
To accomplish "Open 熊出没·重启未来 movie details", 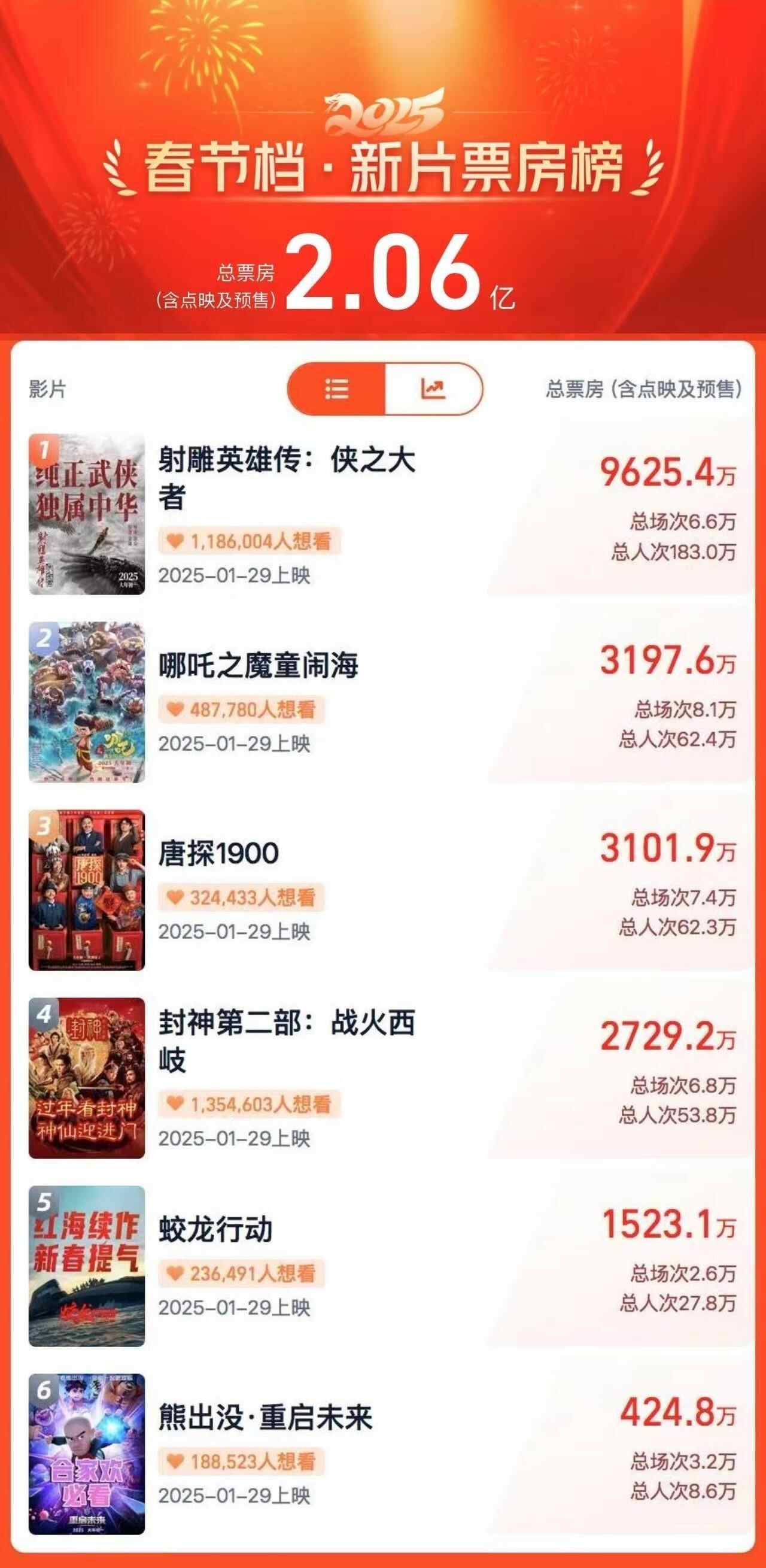I will [x=265, y=1417].
